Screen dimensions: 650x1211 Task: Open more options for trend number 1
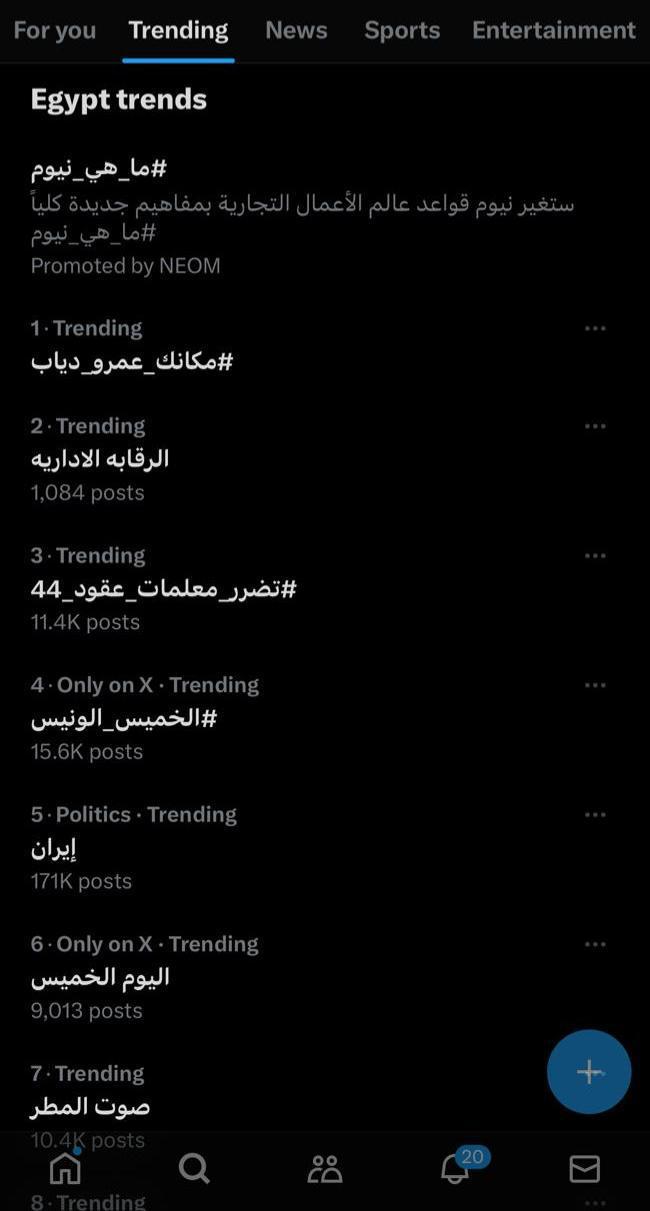(x=595, y=328)
